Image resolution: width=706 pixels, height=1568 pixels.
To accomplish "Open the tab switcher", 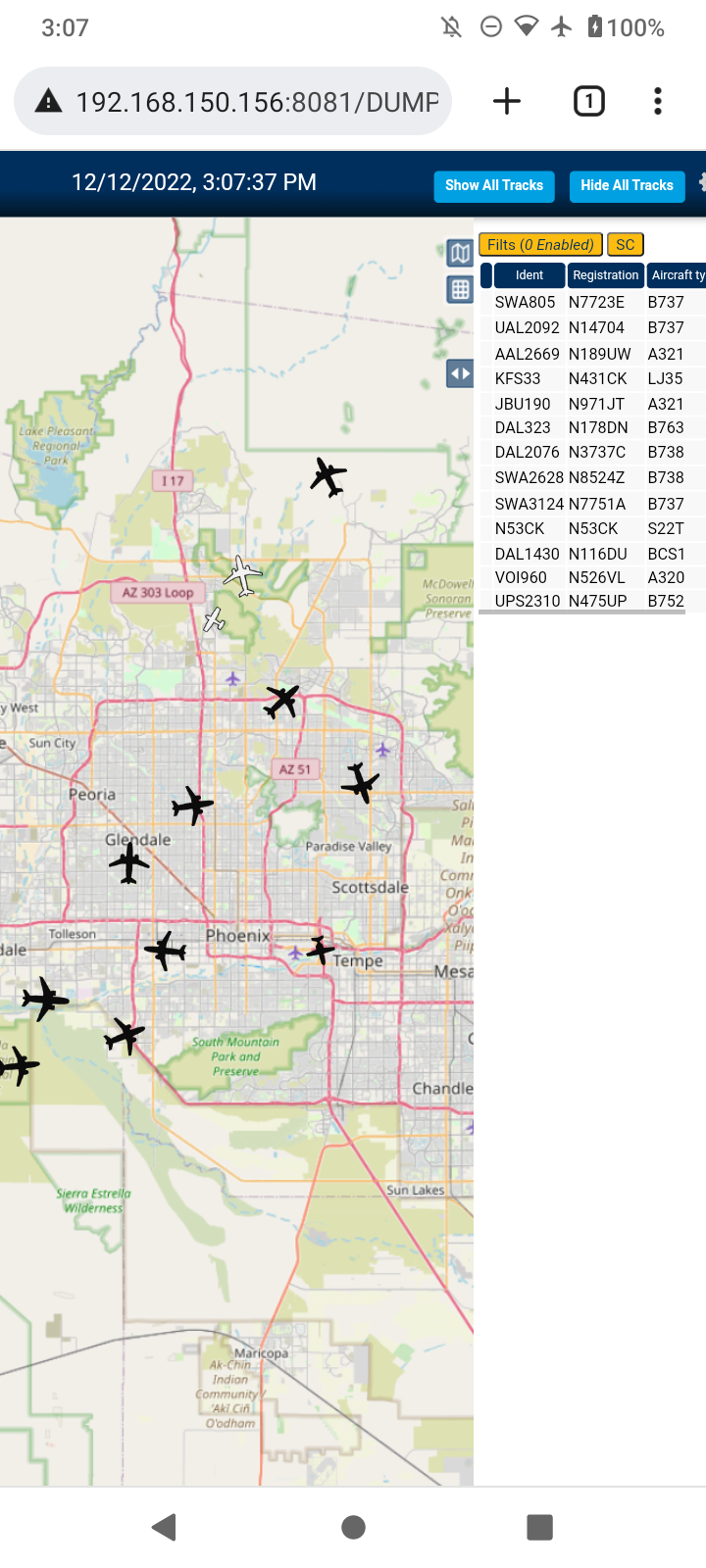I will pyautogui.click(x=588, y=101).
